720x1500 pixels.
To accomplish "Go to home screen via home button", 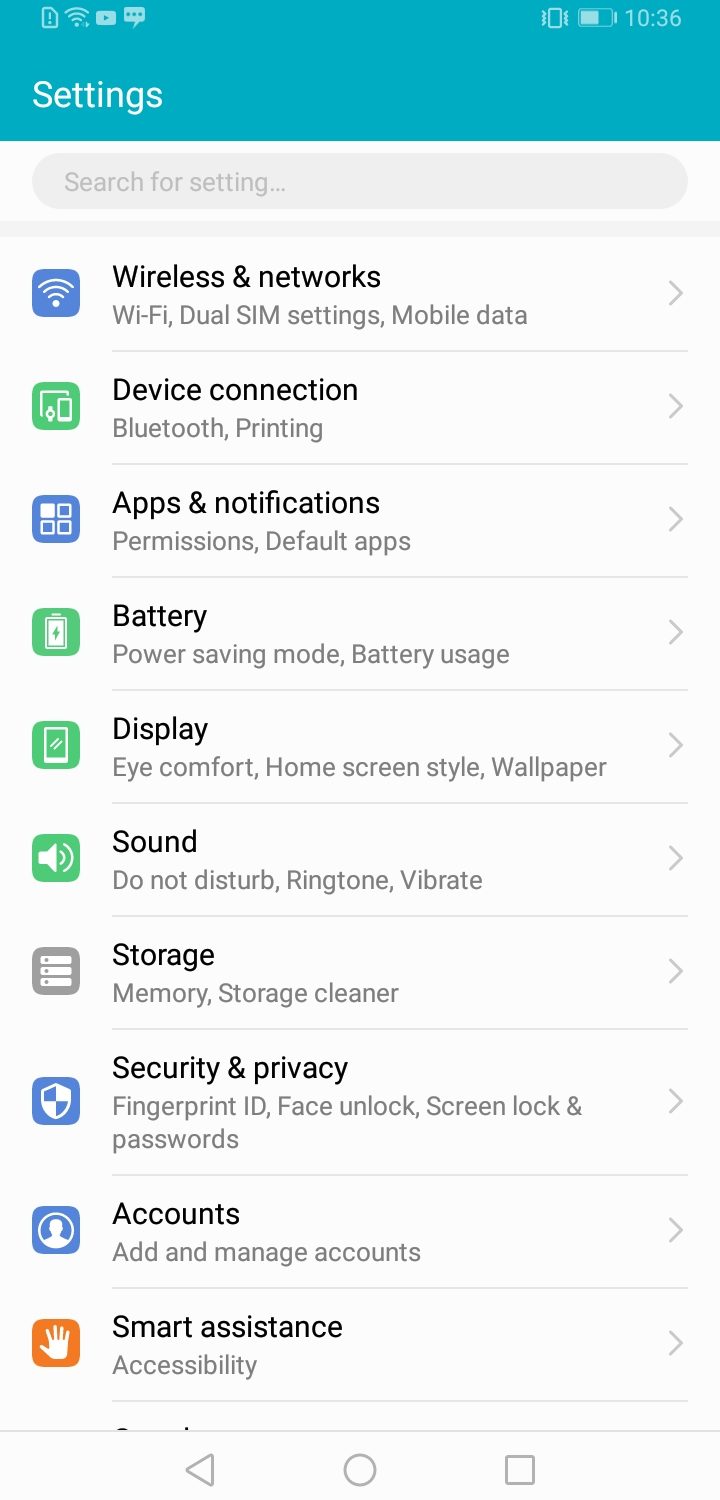I will click(x=360, y=1469).
